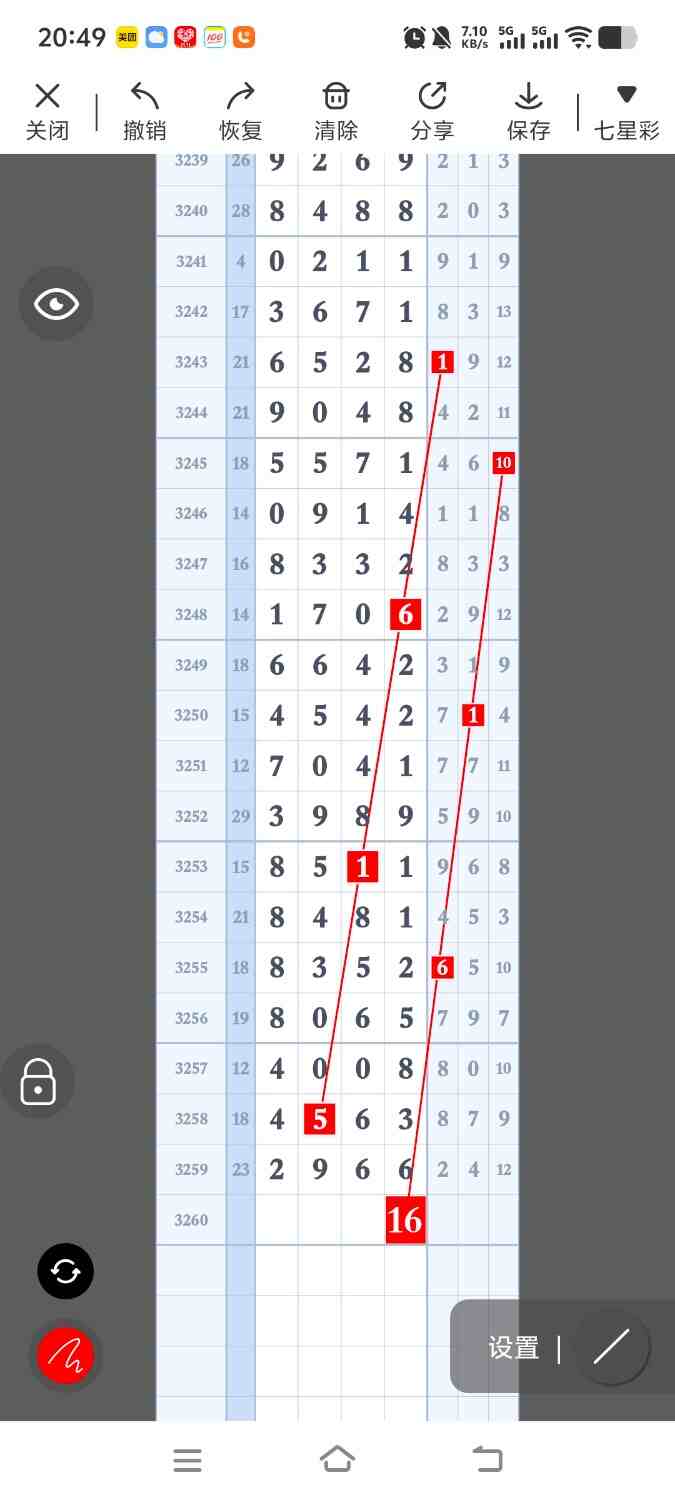This screenshot has width=675, height=1500.
Task: Open drawing 设置 settings
Action: (x=513, y=1348)
